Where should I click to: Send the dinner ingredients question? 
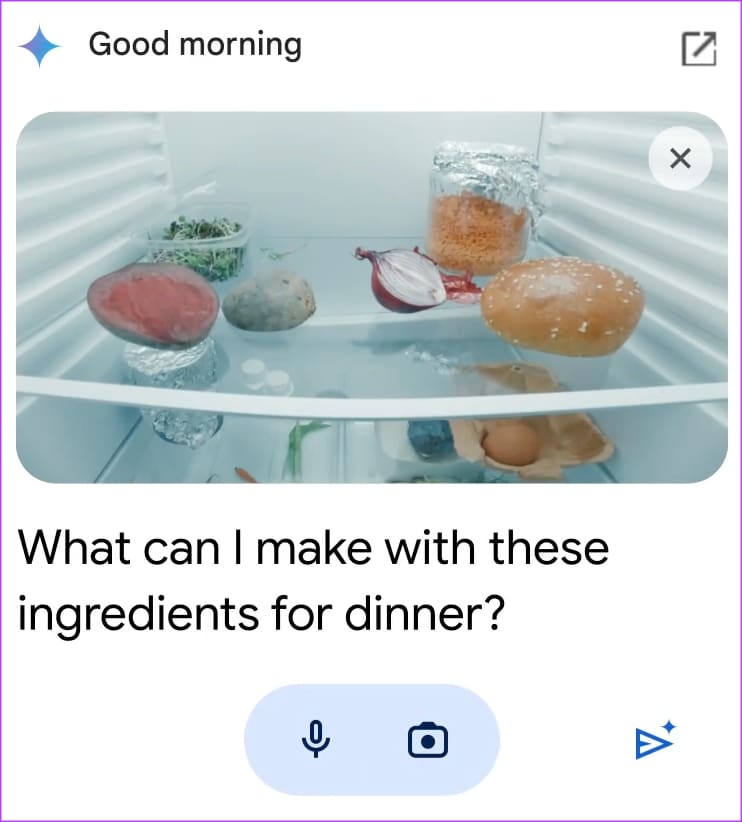655,741
